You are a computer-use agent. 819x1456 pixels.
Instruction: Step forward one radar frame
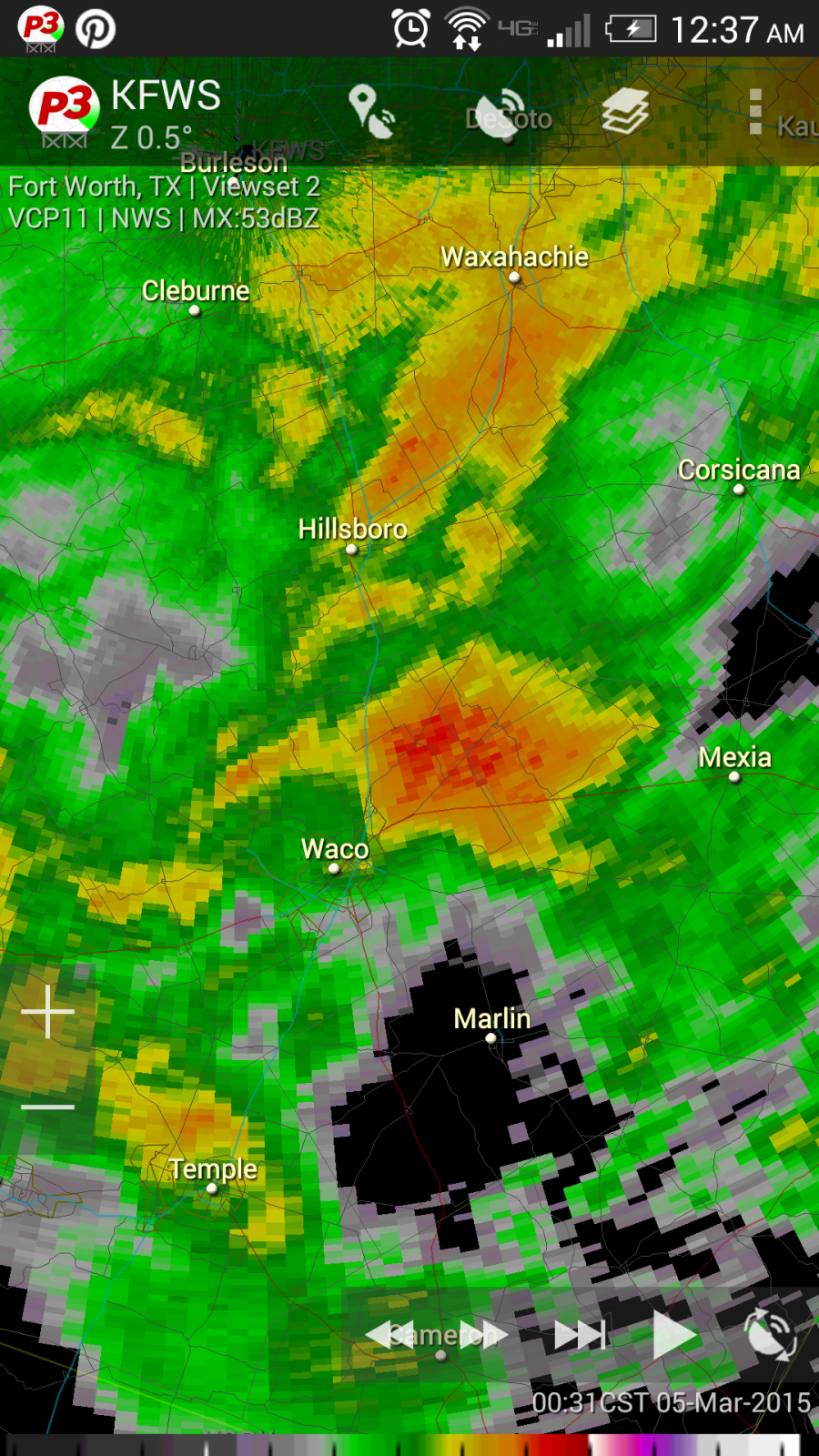click(x=483, y=1335)
